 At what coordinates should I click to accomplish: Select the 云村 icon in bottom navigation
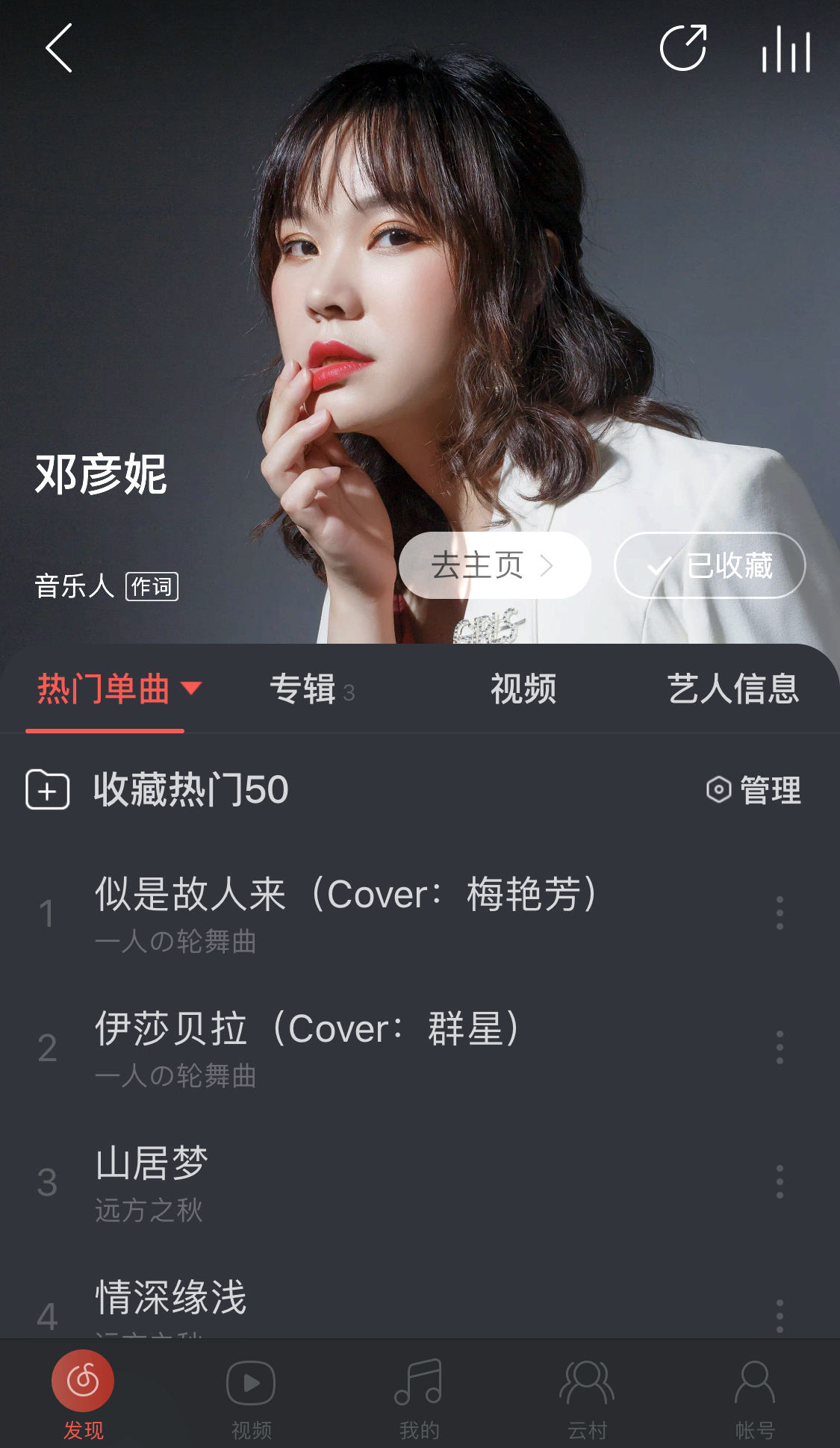click(587, 1382)
